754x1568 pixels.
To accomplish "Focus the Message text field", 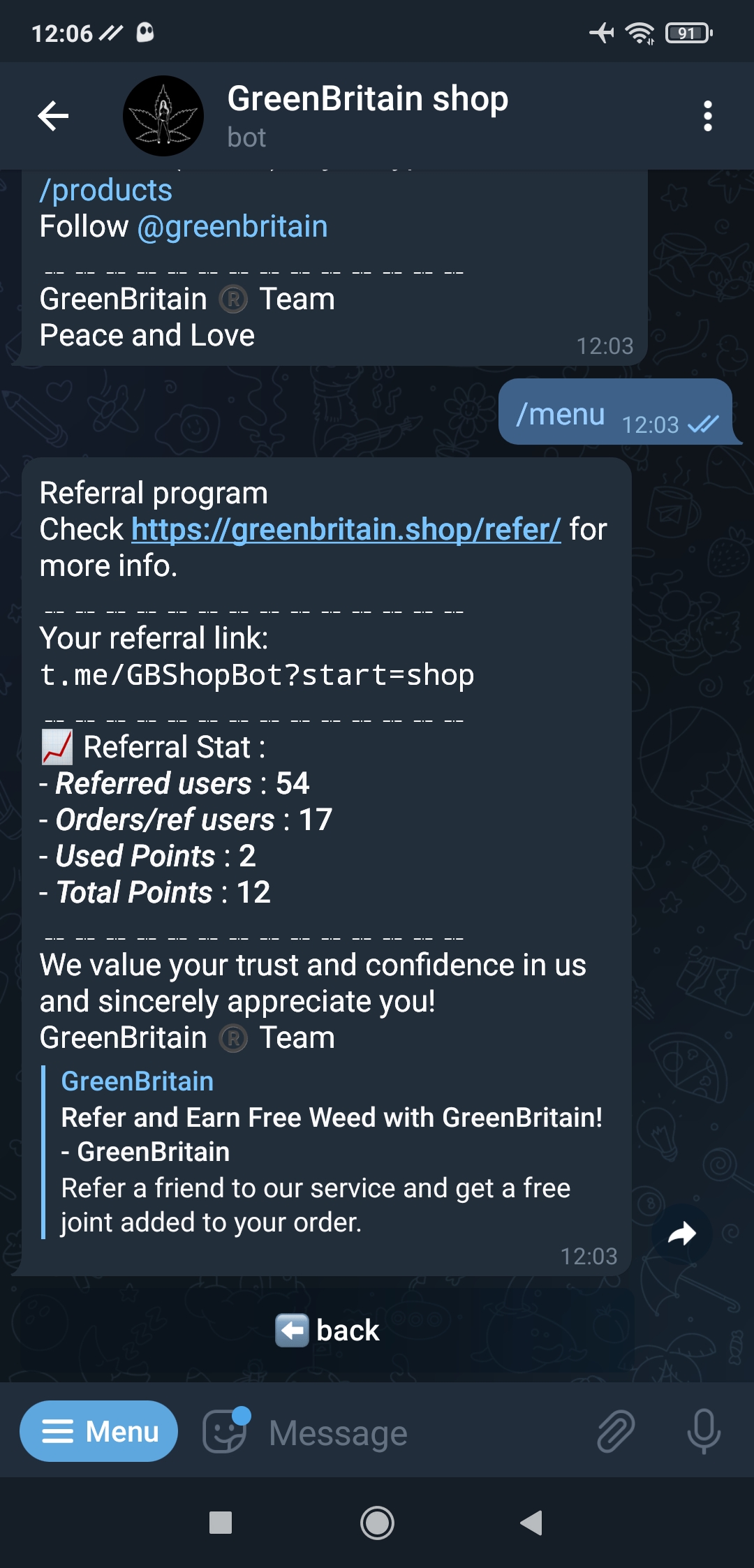I will (x=419, y=1433).
